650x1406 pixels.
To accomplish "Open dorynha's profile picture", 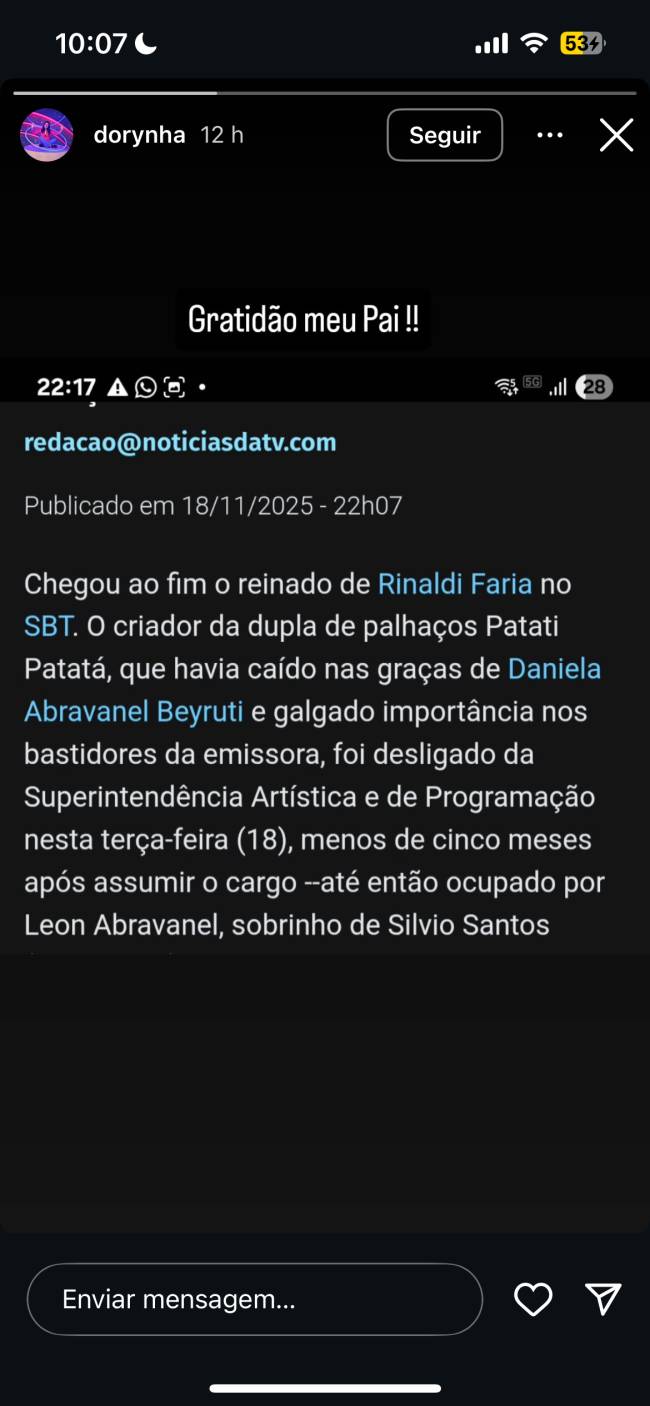I will (x=46, y=135).
